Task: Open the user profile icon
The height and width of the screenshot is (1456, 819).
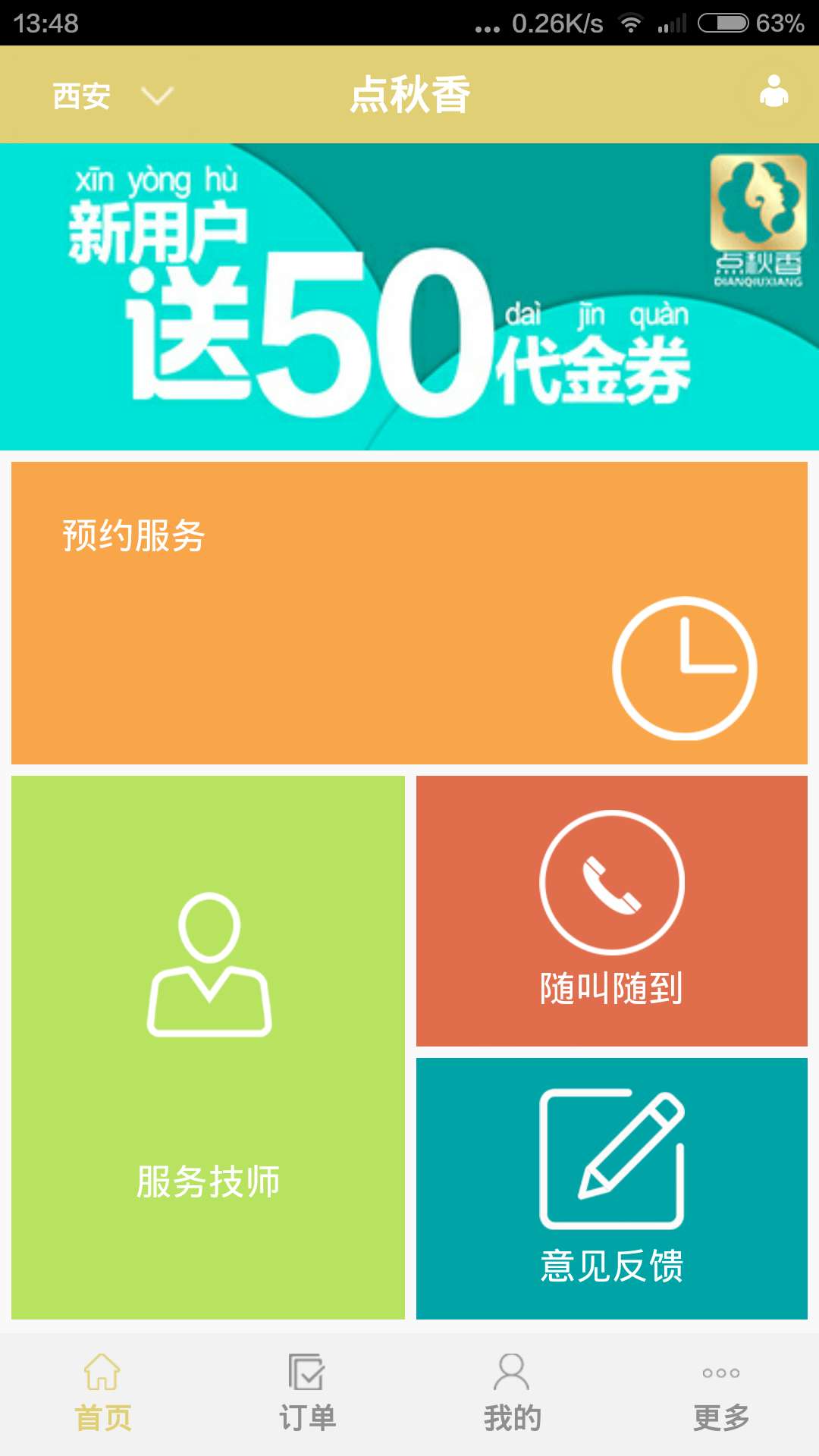Action: pyautogui.click(x=773, y=93)
